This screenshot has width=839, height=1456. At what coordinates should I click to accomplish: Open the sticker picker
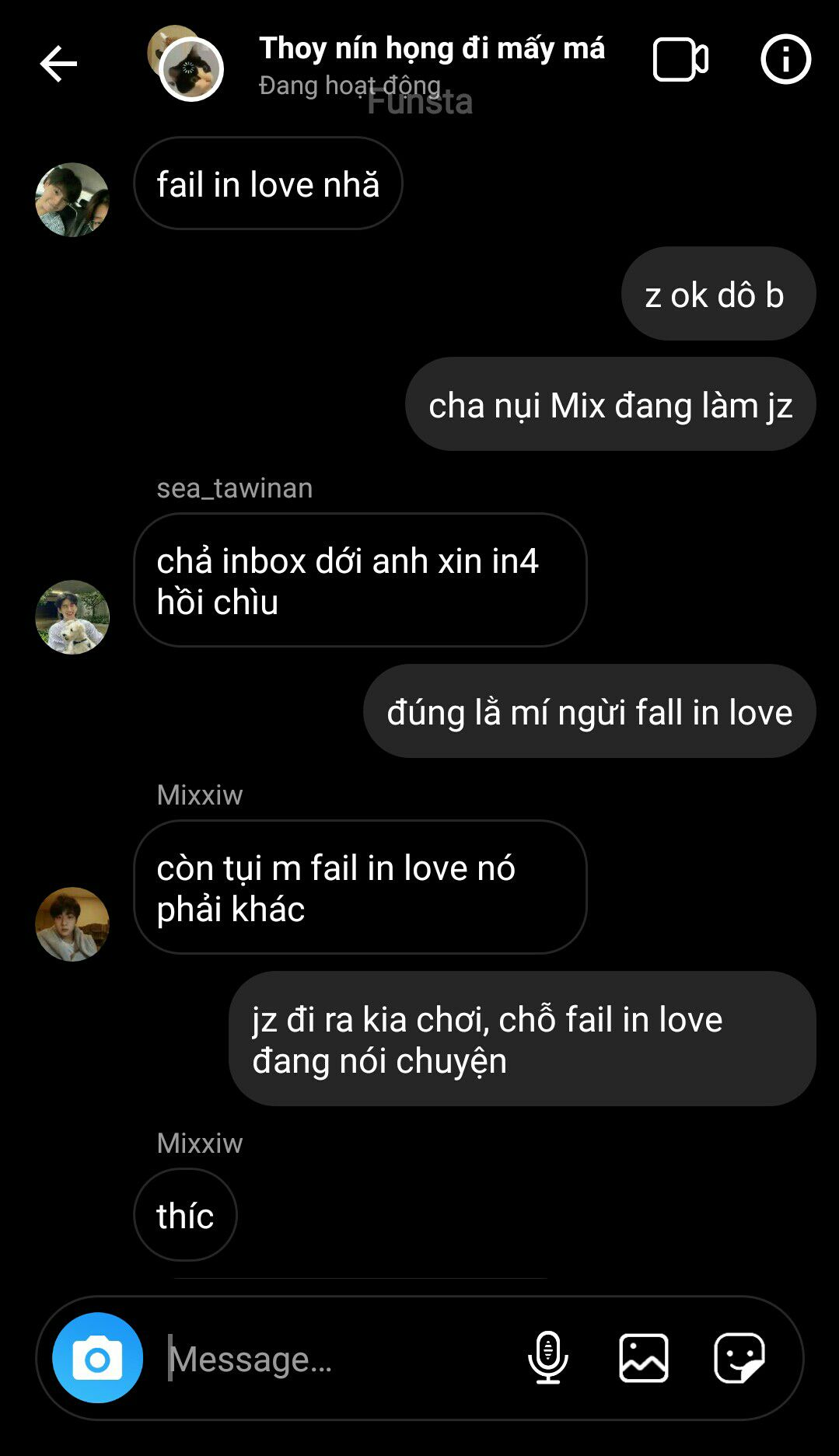coord(739,1358)
